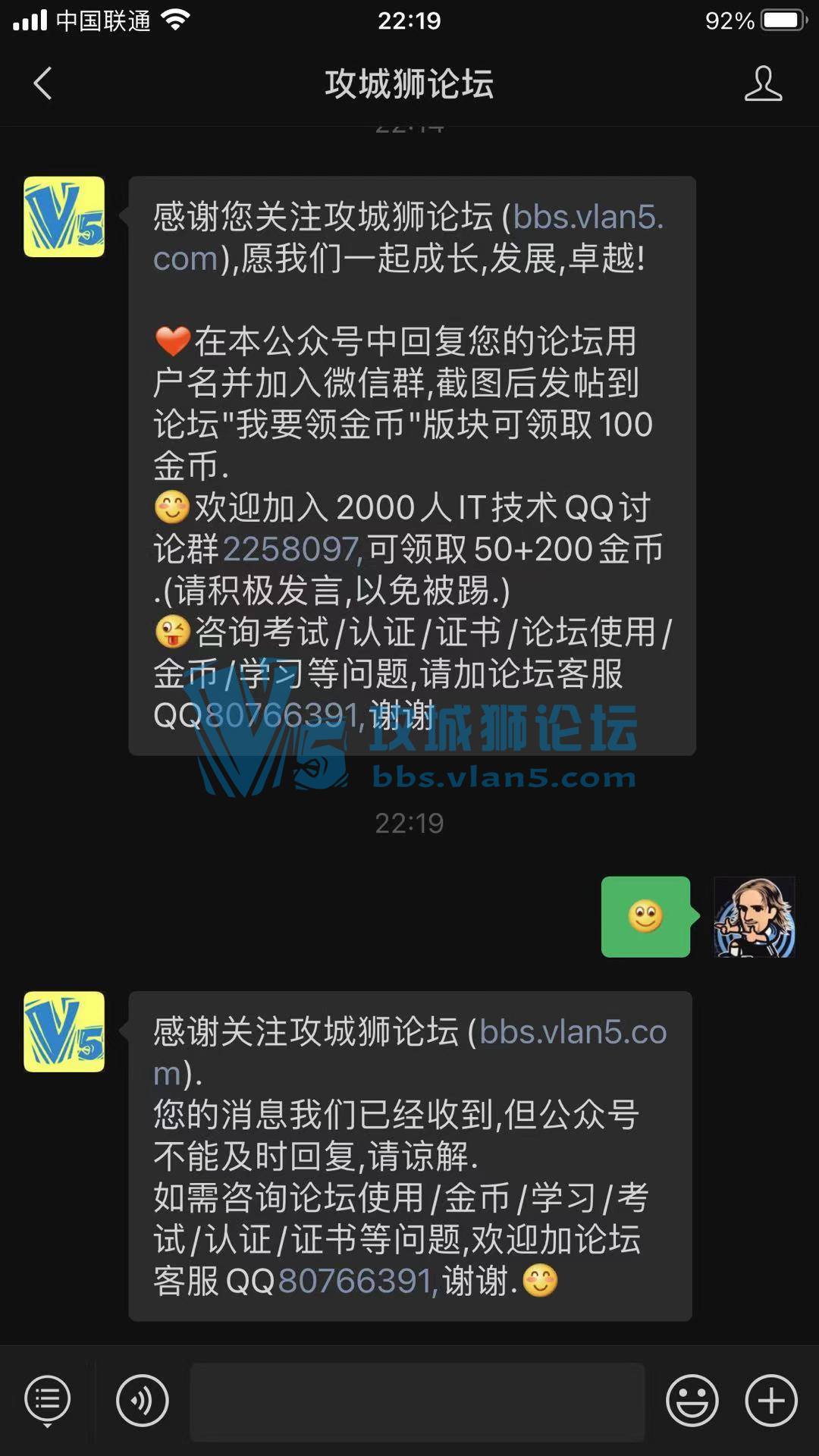
Task: Open the account profile icon
Action: (x=762, y=83)
